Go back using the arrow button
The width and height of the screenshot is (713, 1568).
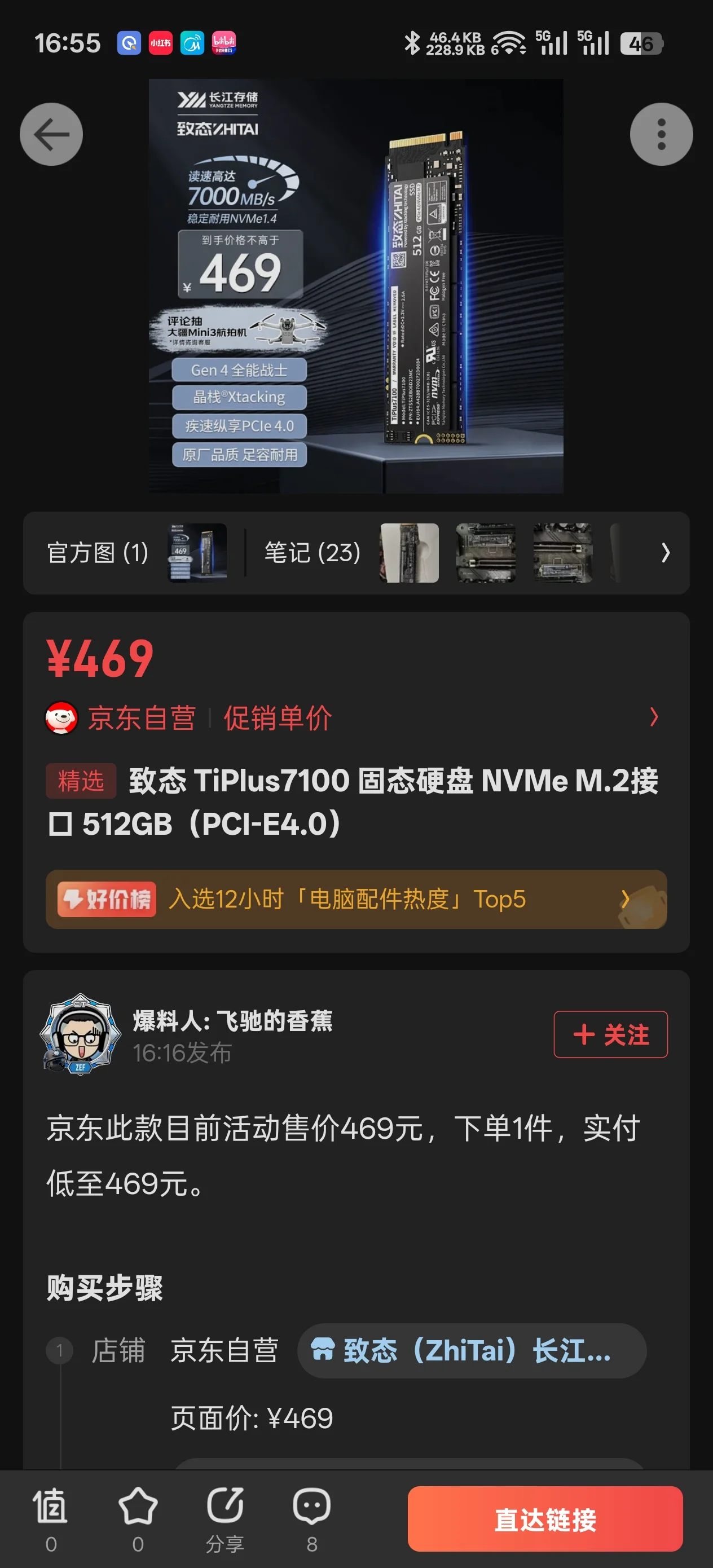[51, 135]
